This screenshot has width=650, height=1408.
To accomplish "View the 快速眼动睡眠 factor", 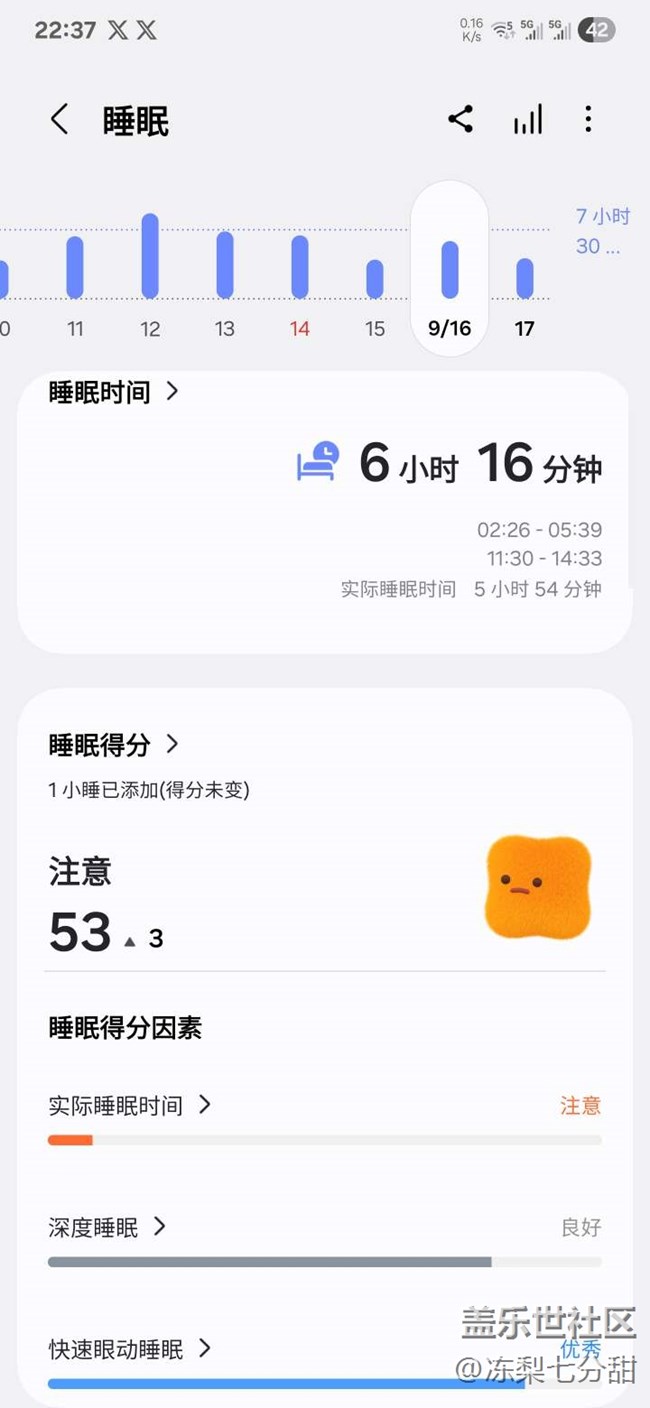I will [x=130, y=1349].
